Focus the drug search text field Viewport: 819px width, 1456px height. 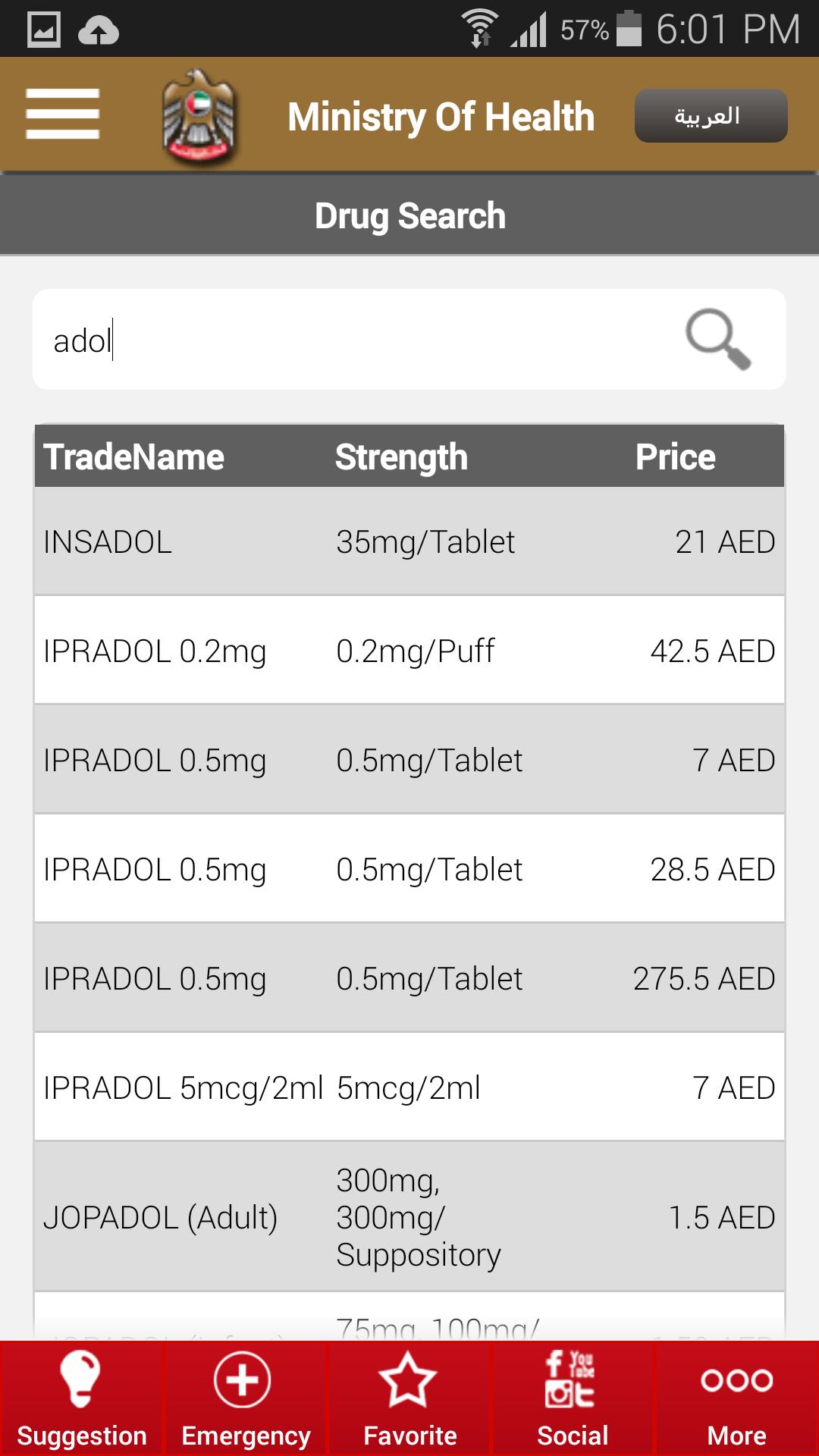click(x=356, y=339)
